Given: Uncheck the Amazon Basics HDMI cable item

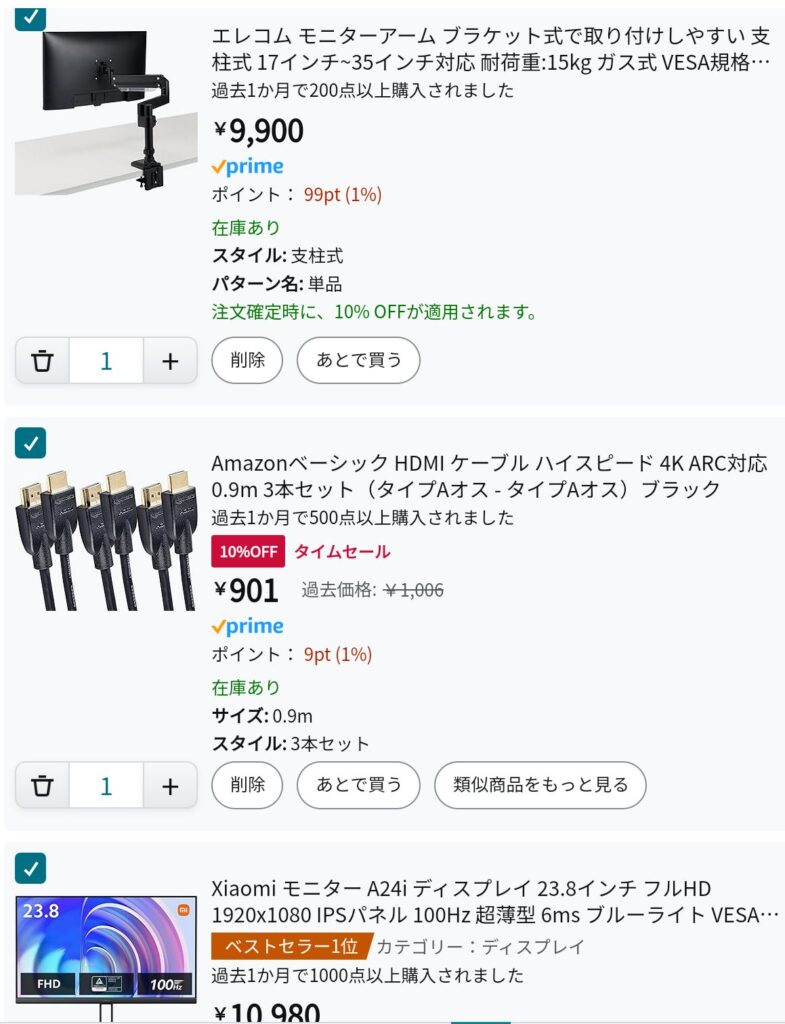Looking at the screenshot, I should (x=31, y=443).
